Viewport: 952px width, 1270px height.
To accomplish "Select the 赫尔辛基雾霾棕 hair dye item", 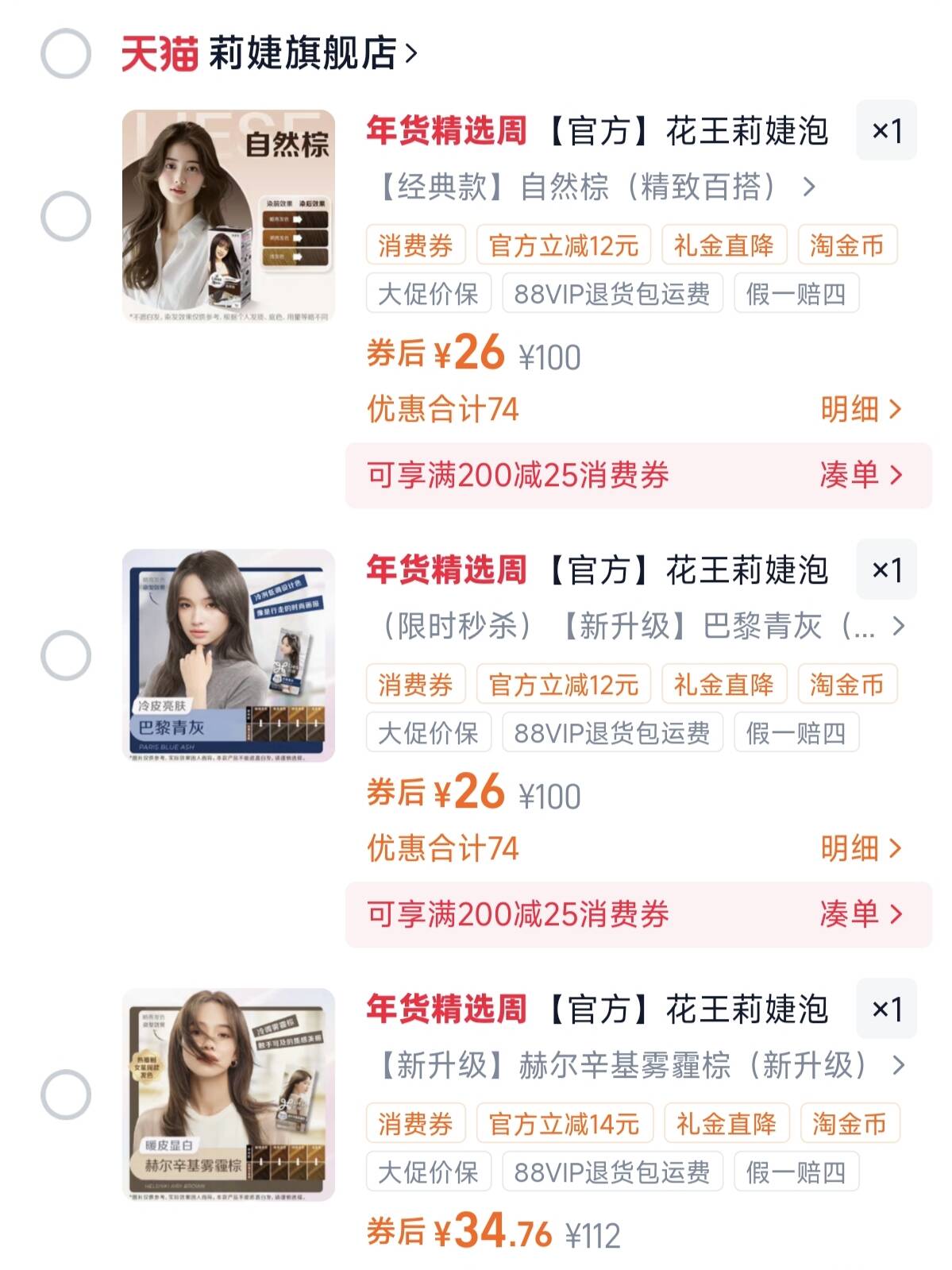I will tap(65, 1094).
